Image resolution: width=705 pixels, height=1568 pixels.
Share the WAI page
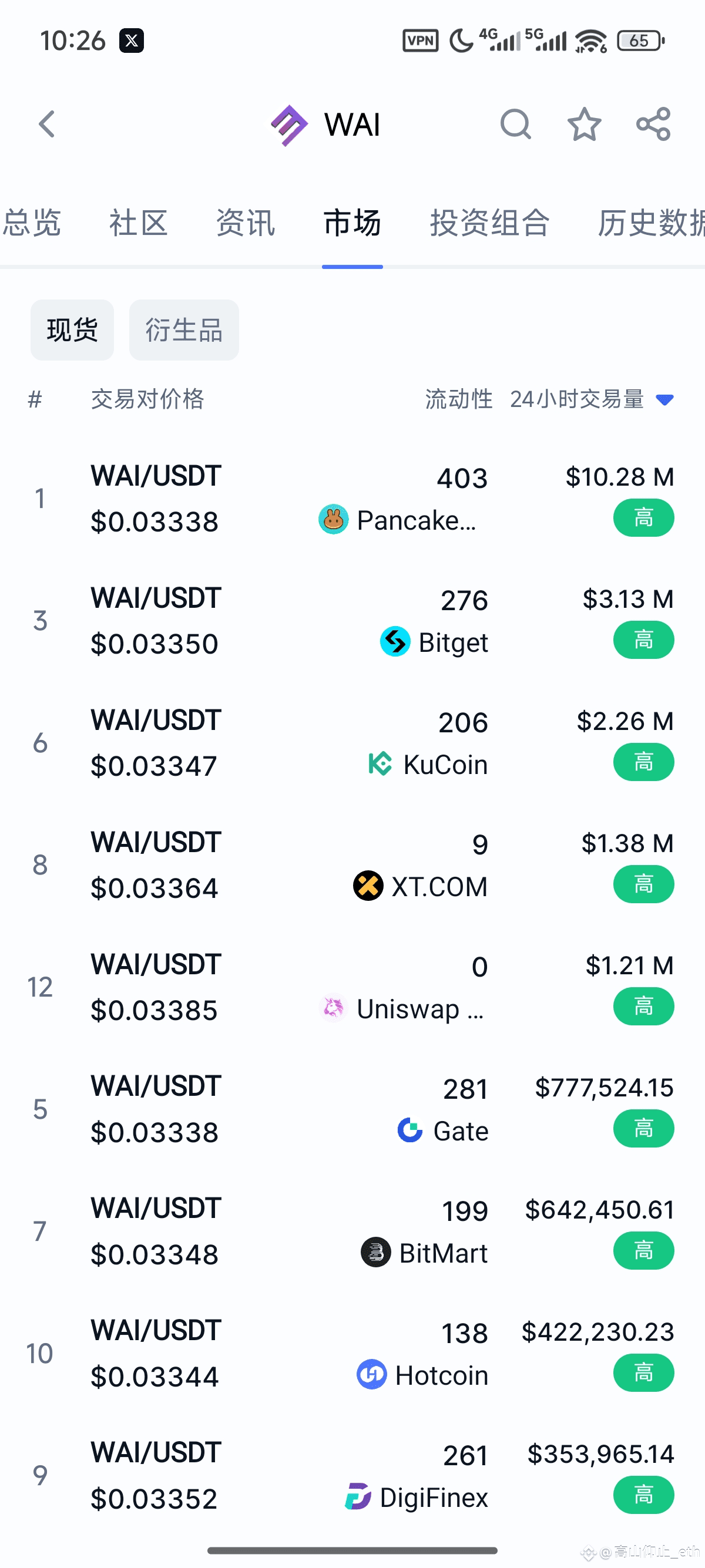click(653, 124)
